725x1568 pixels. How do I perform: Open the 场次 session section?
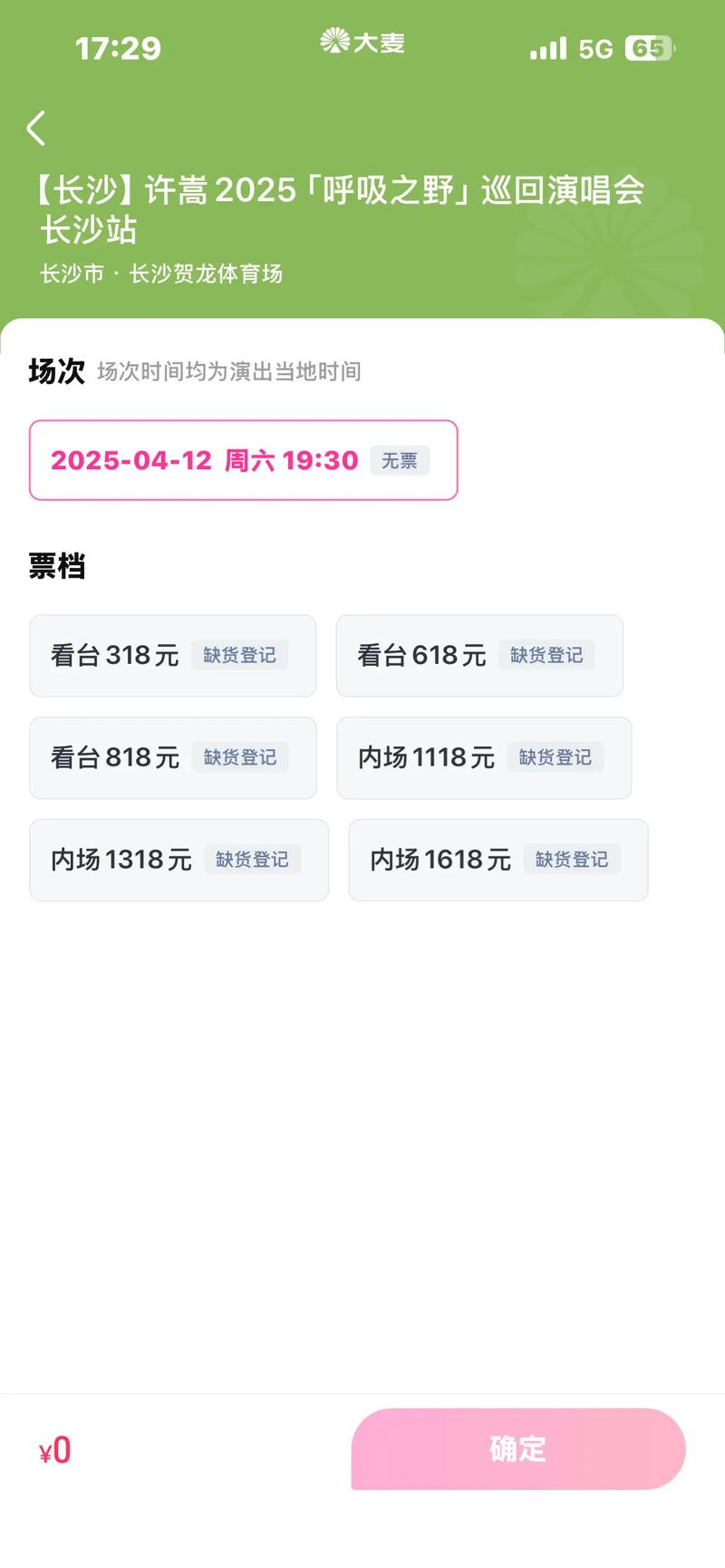(56, 370)
